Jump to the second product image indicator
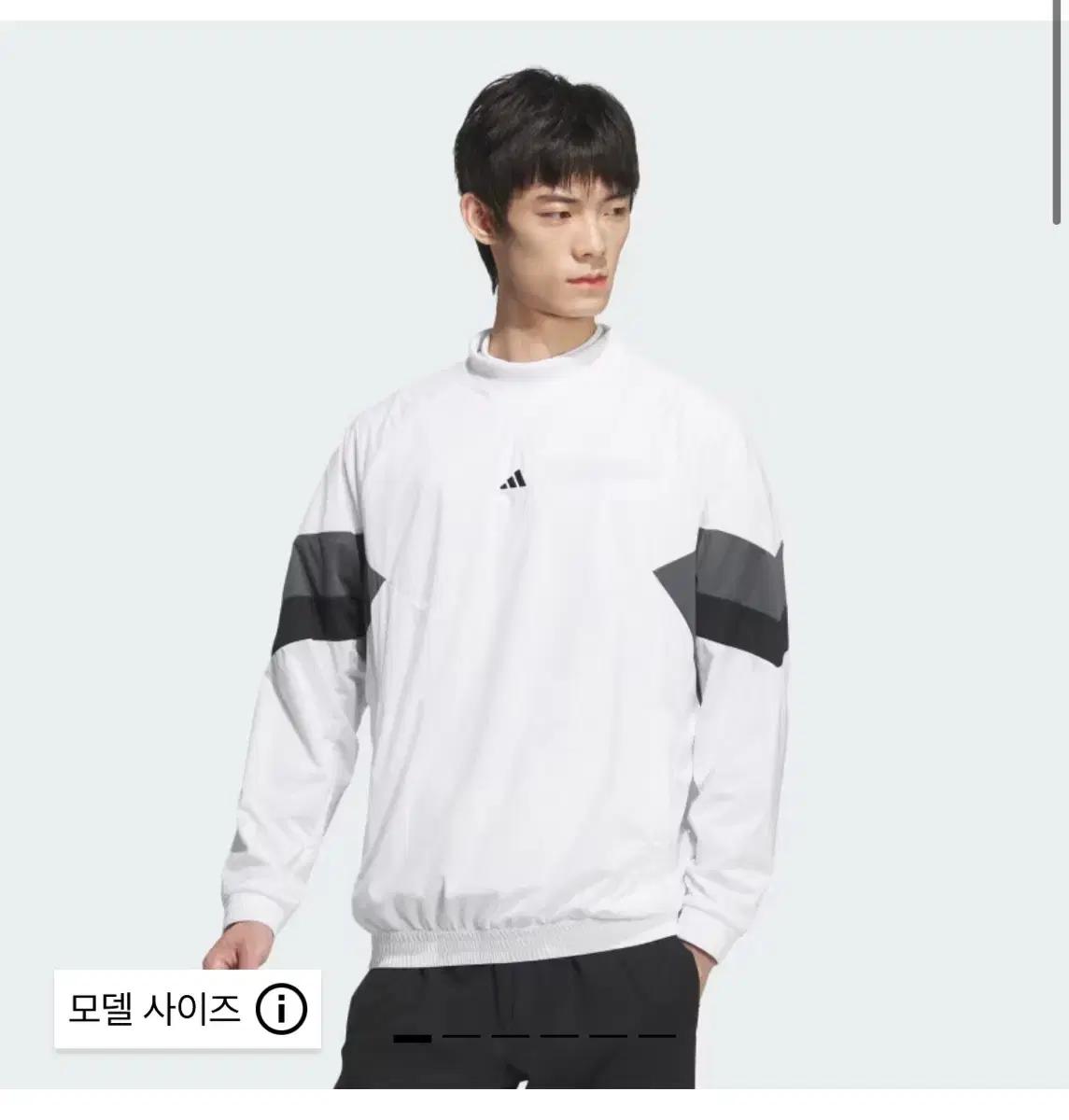Screen dimensions: 1069x1120 tap(462, 1037)
